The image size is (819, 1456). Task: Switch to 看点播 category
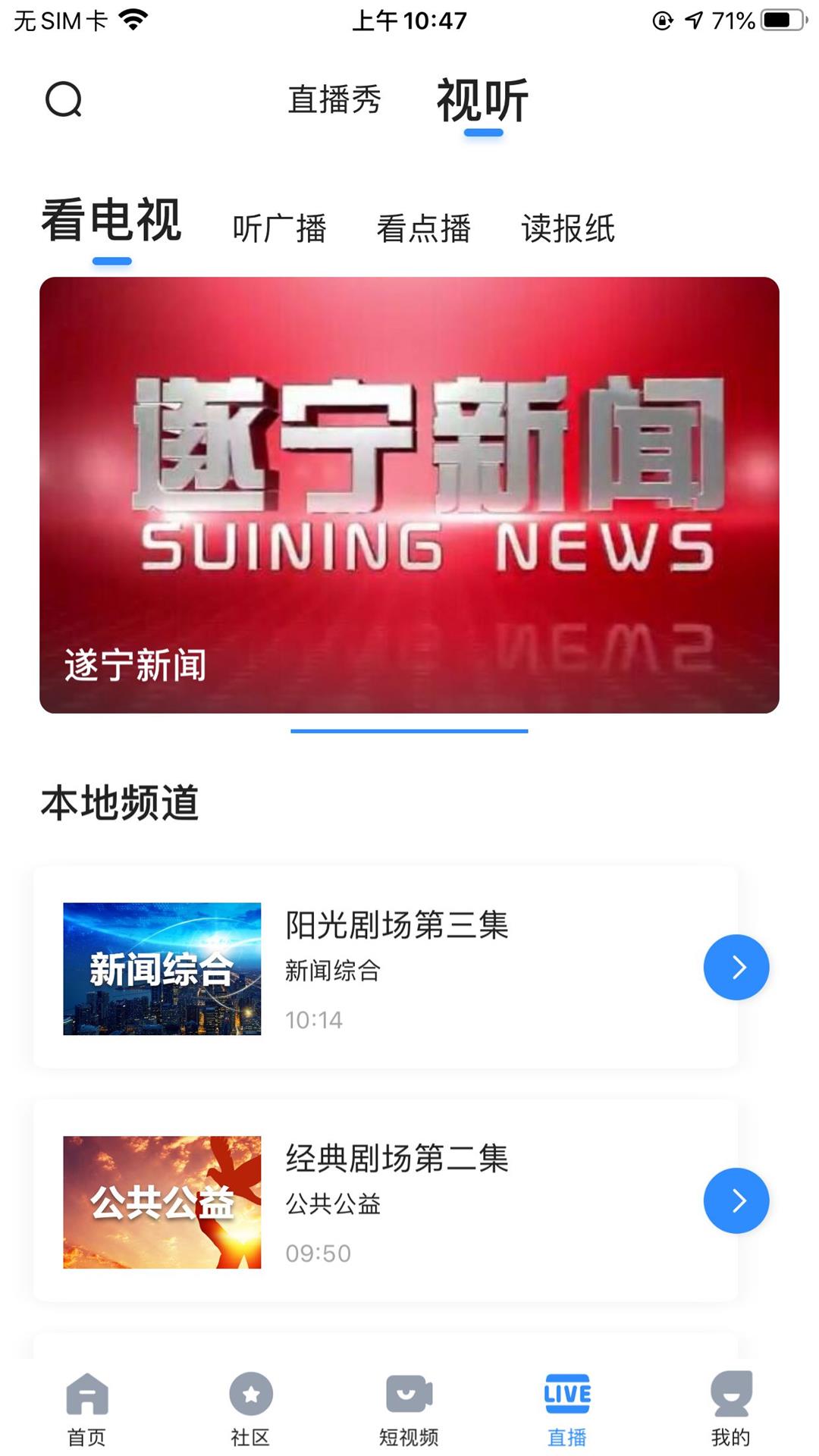point(425,229)
